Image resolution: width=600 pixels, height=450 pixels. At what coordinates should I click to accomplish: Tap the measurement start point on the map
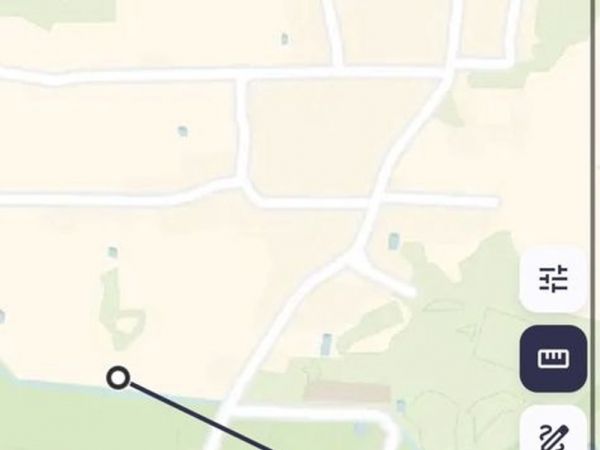118,377
